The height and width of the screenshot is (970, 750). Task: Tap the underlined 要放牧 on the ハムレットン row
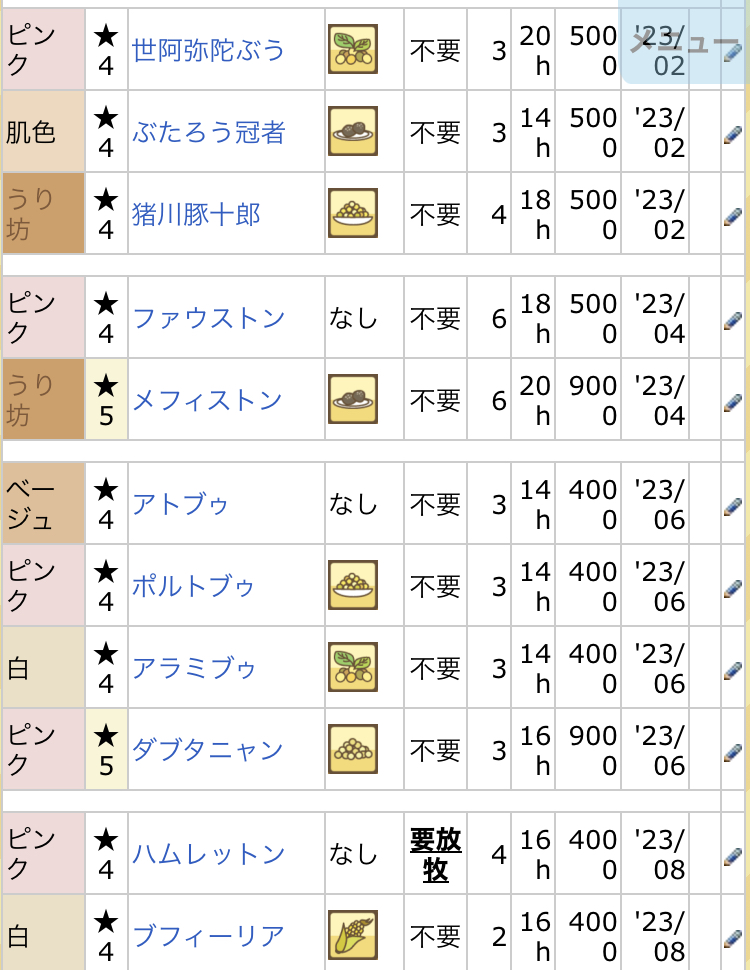(435, 854)
